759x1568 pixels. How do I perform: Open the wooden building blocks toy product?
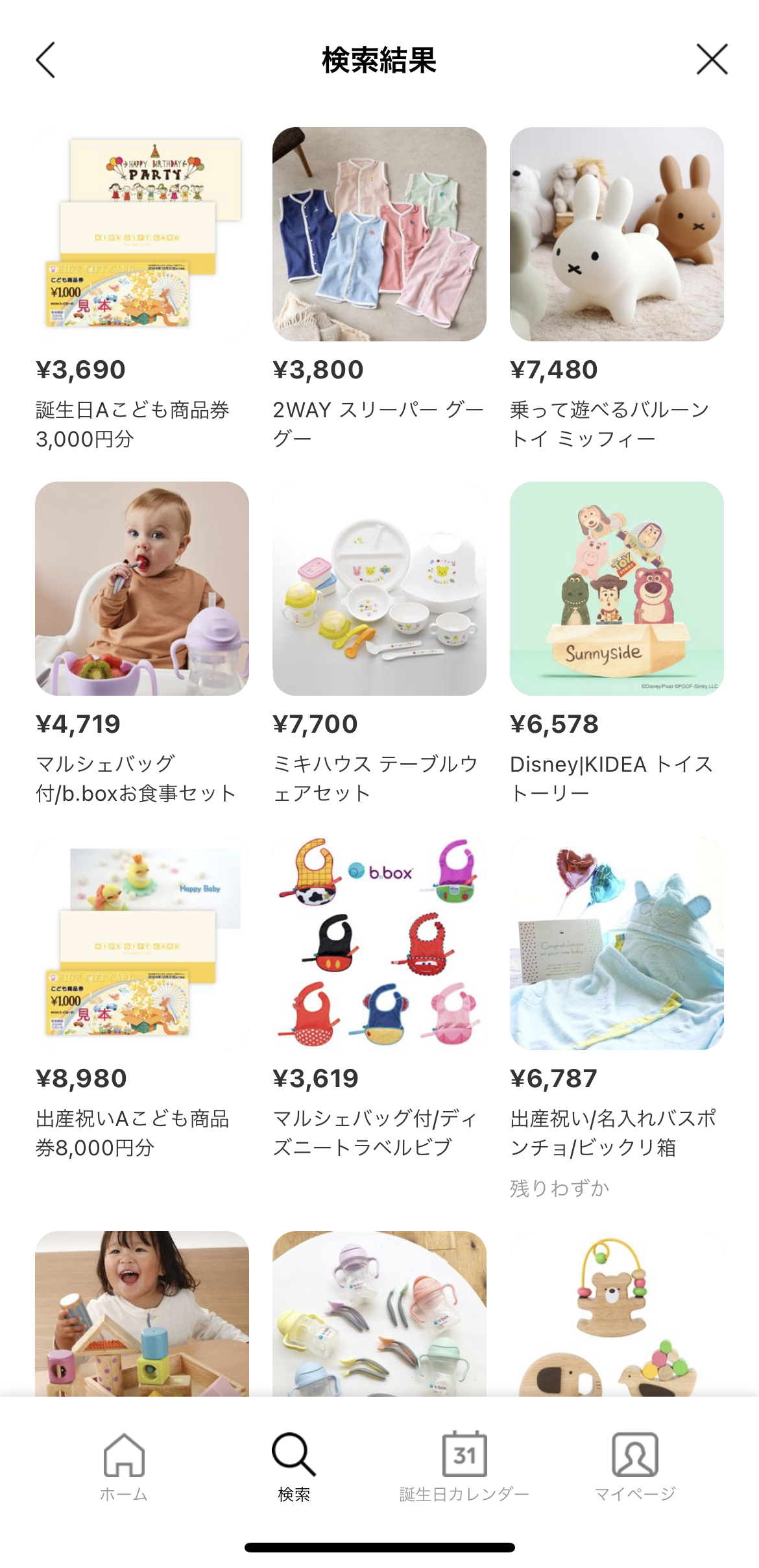click(142, 1314)
